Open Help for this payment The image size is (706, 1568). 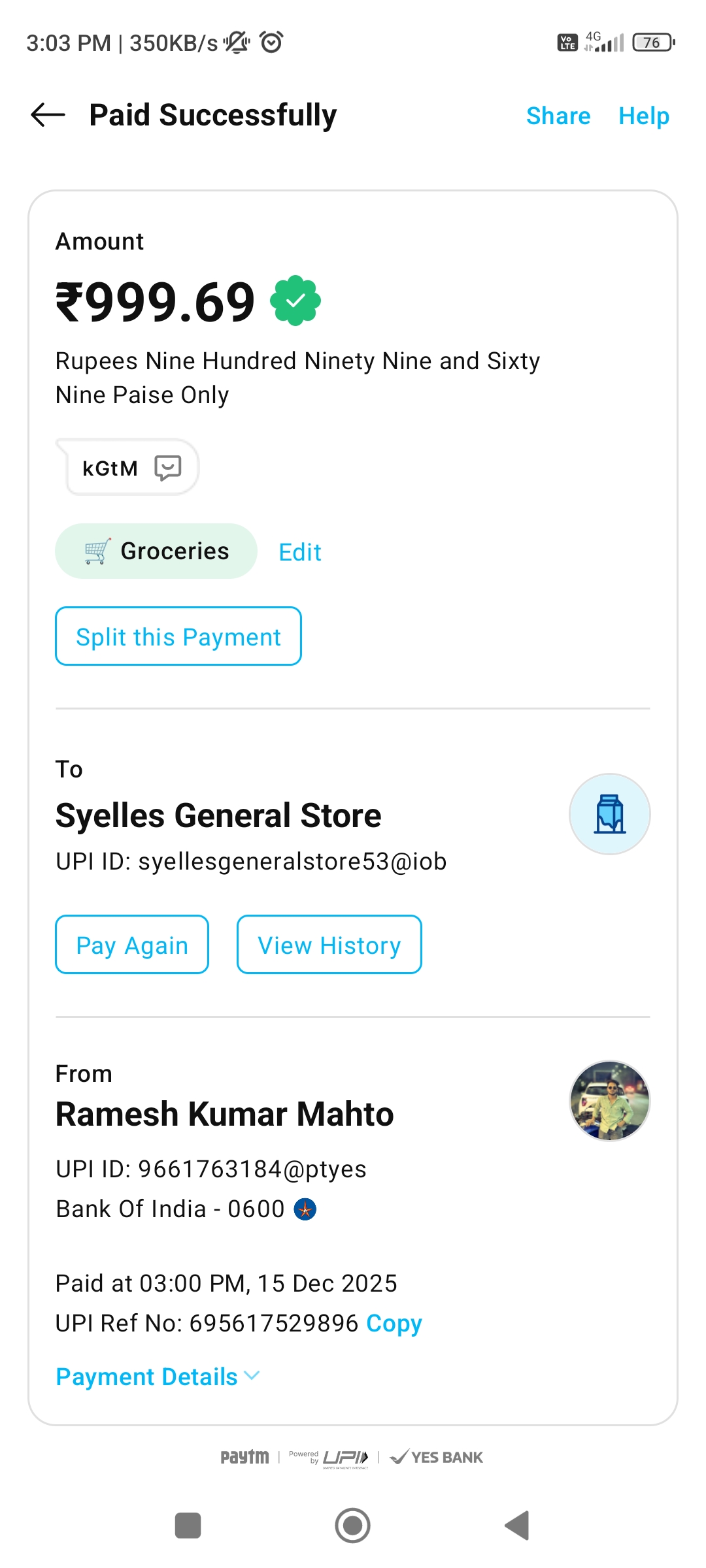coord(644,116)
